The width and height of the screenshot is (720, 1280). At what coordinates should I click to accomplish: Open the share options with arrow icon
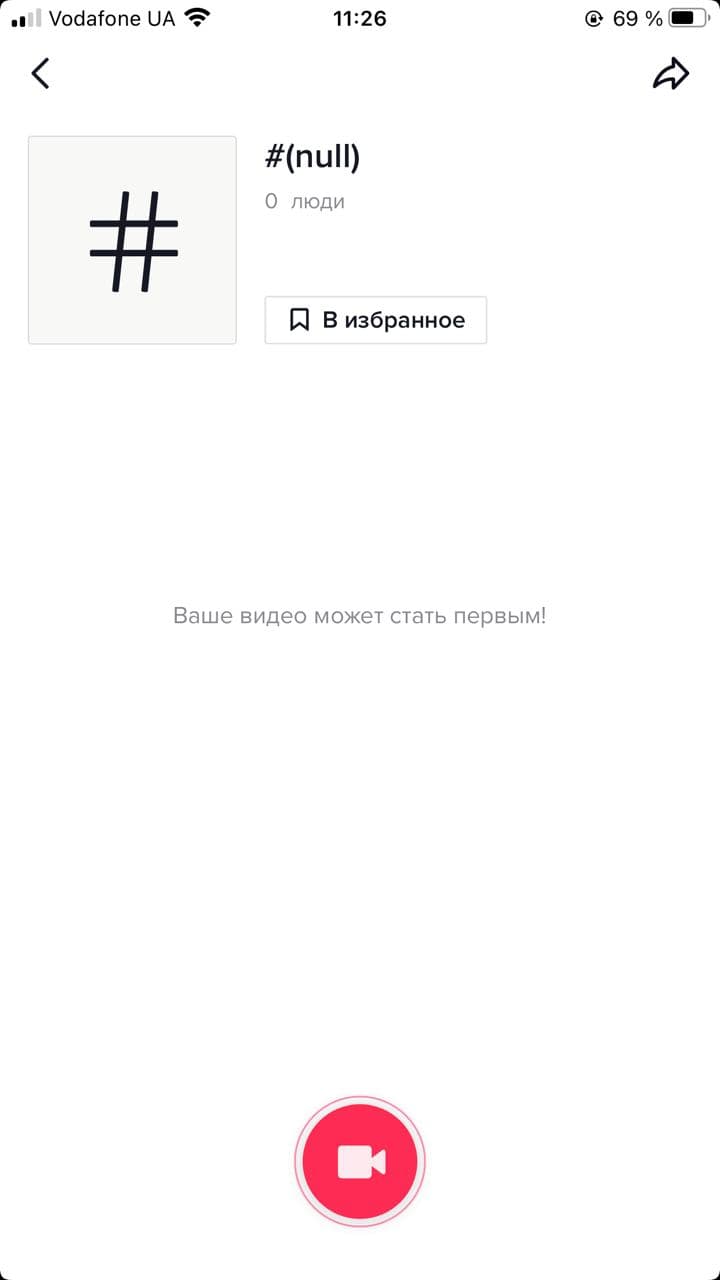tap(672, 73)
